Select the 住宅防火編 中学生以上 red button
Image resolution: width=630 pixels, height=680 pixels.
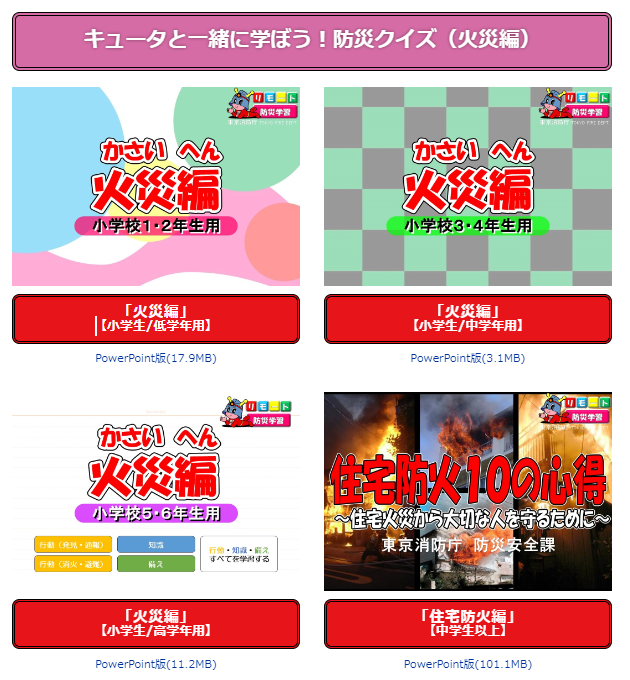pyautogui.click(x=468, y=624)
